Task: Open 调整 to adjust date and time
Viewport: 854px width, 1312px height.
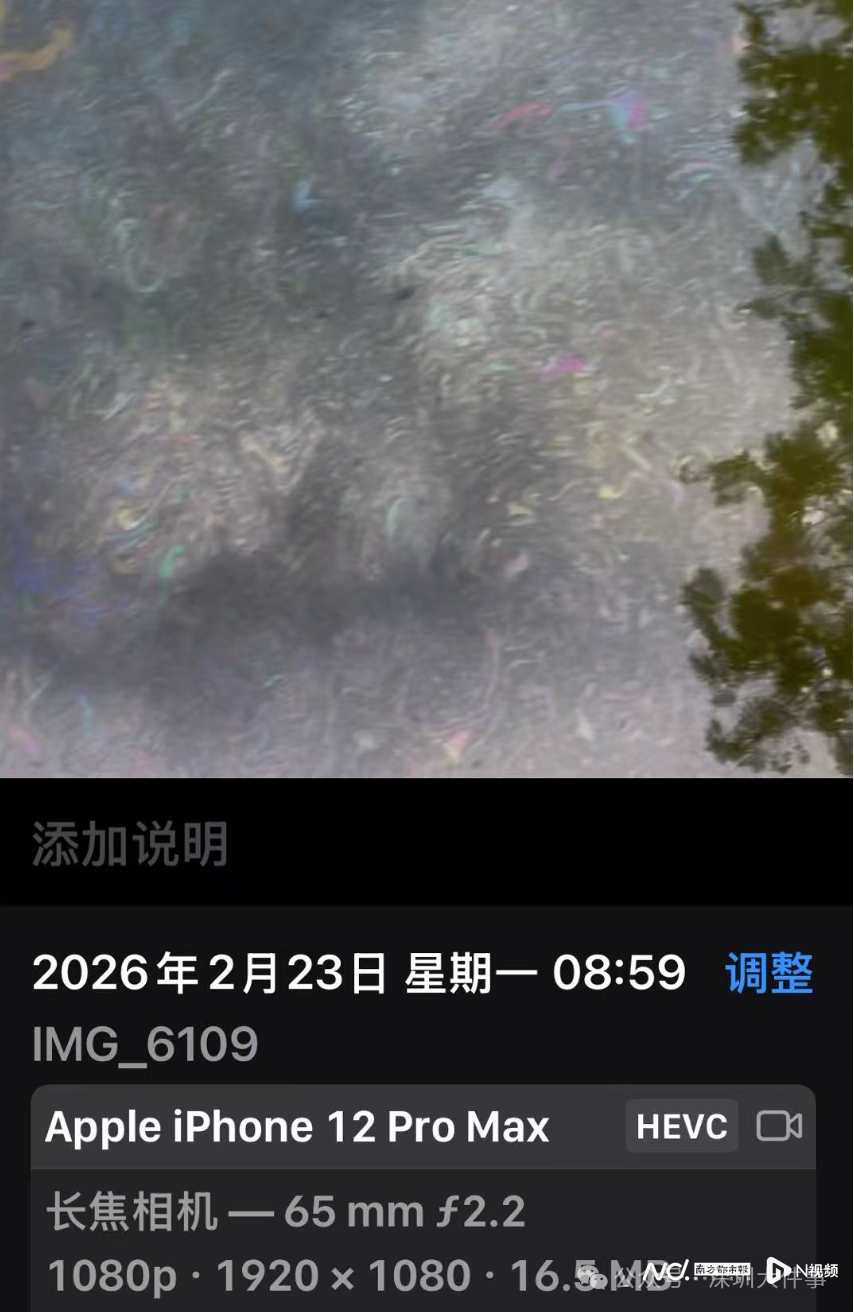Action: coord(768,973)
